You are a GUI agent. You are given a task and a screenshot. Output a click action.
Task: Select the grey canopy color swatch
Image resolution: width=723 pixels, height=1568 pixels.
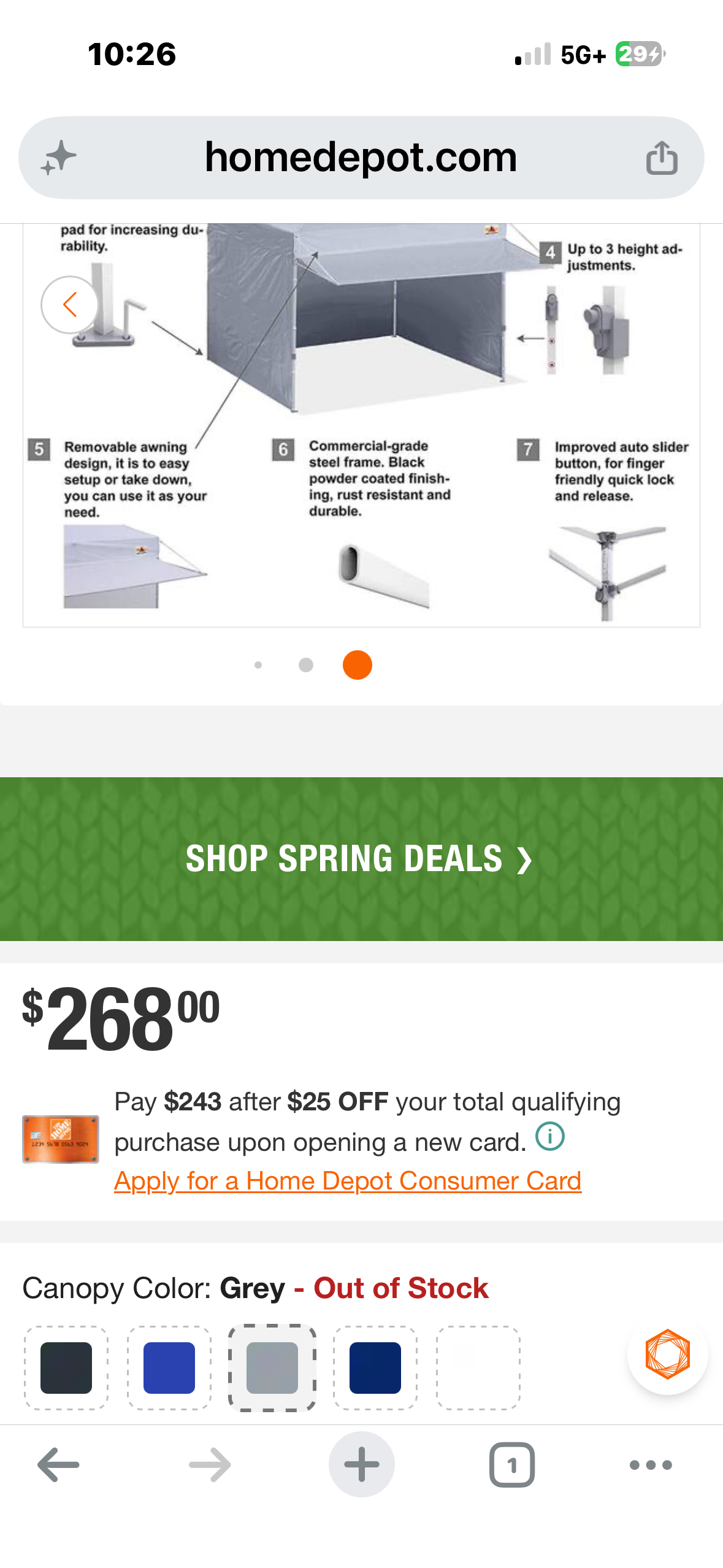[272, 1367]
